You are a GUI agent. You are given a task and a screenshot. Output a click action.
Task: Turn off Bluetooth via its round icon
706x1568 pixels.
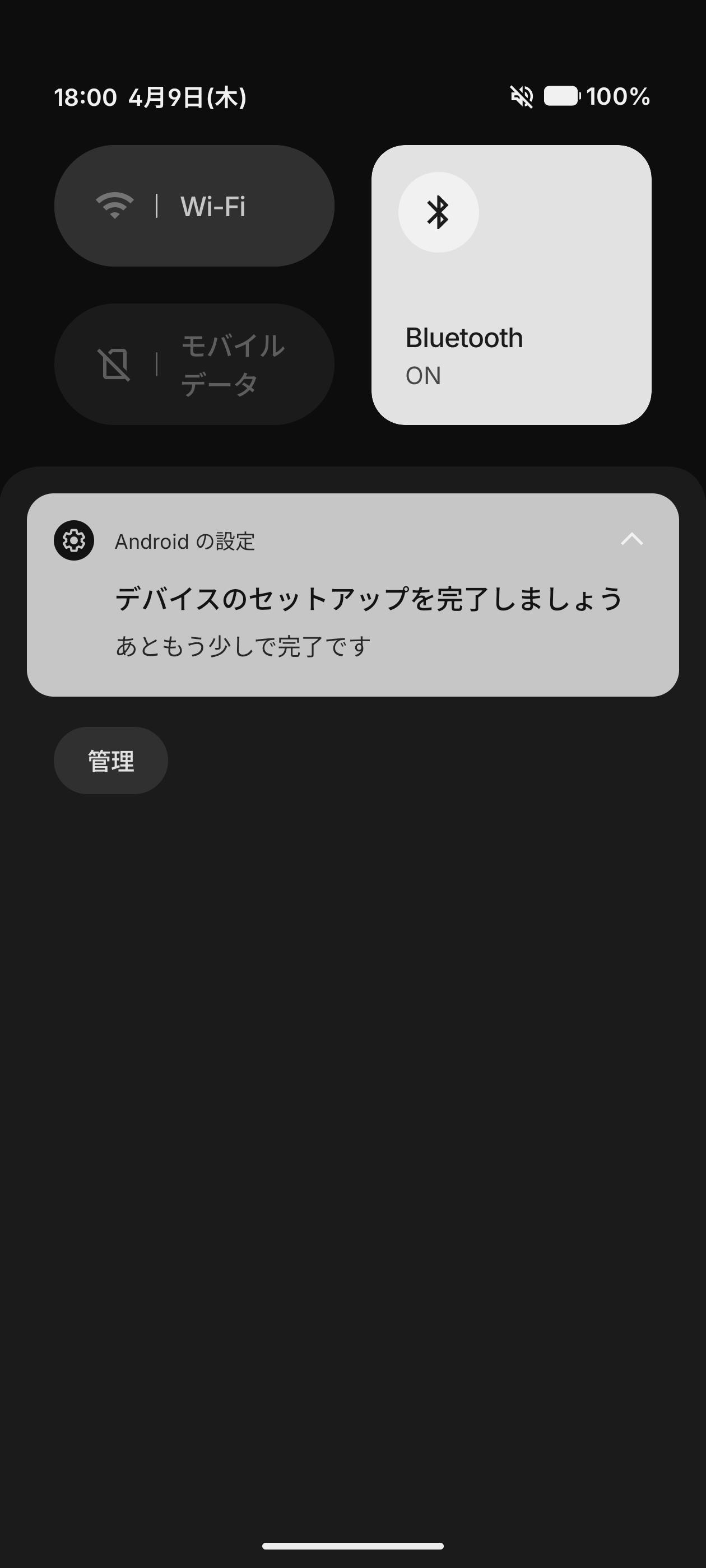point(438,212)
